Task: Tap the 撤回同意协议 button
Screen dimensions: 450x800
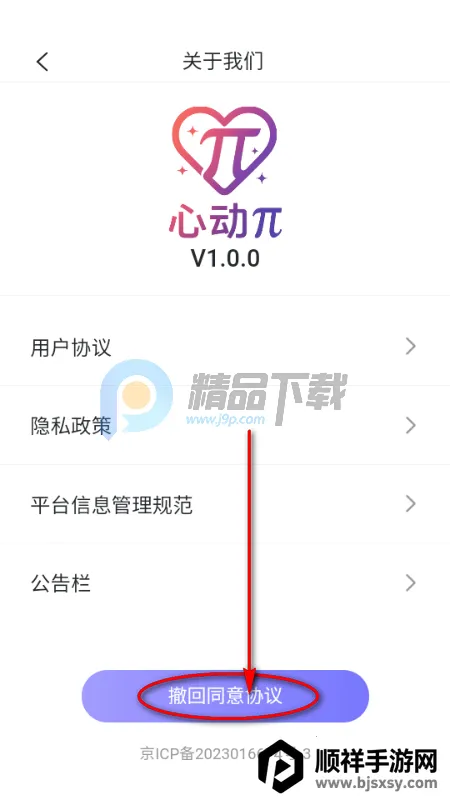Action: click(x=225, y=696)
